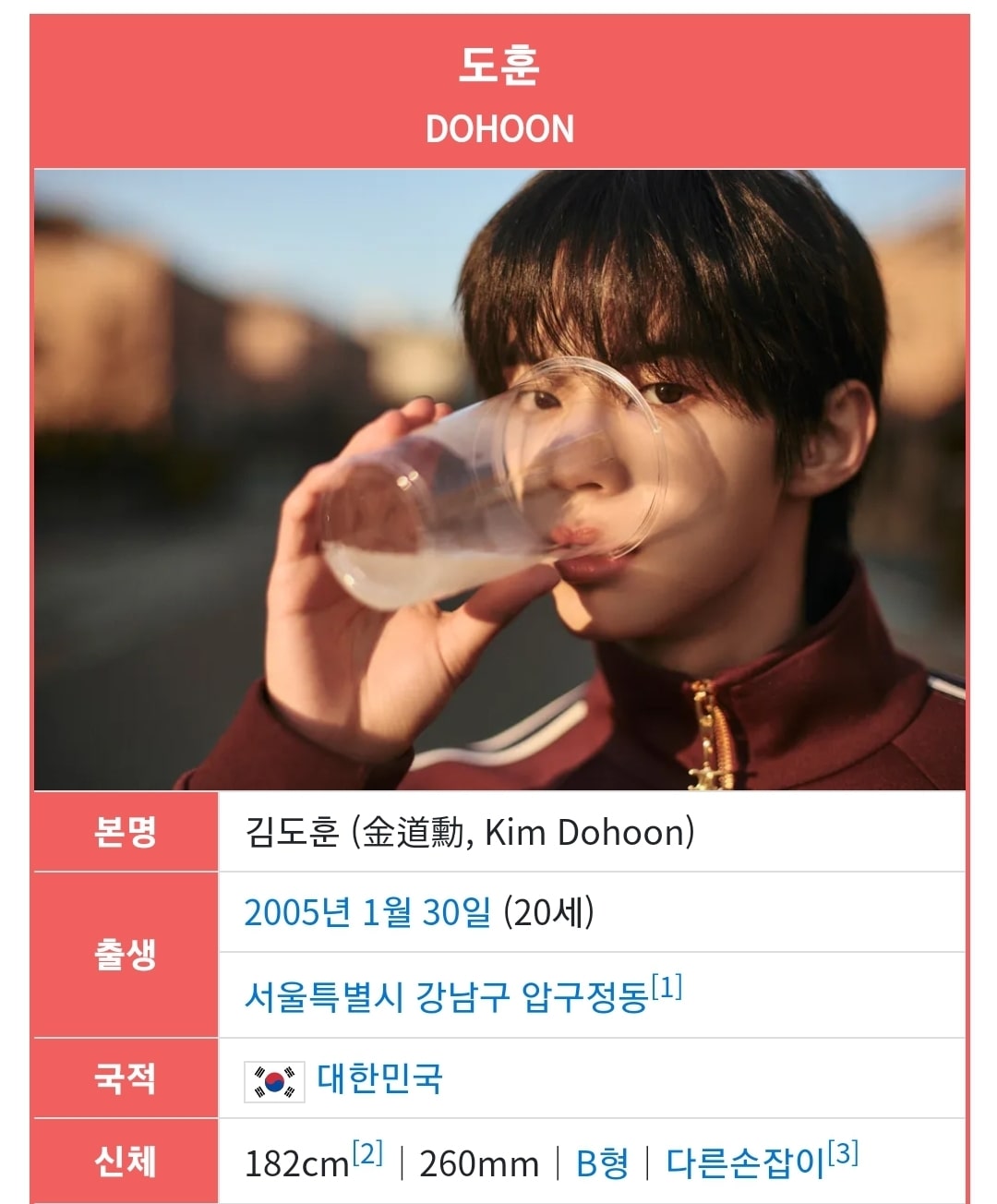Open the B형 blood type link
Viewport: 997px width, 1204px height.
(602, 1163)
